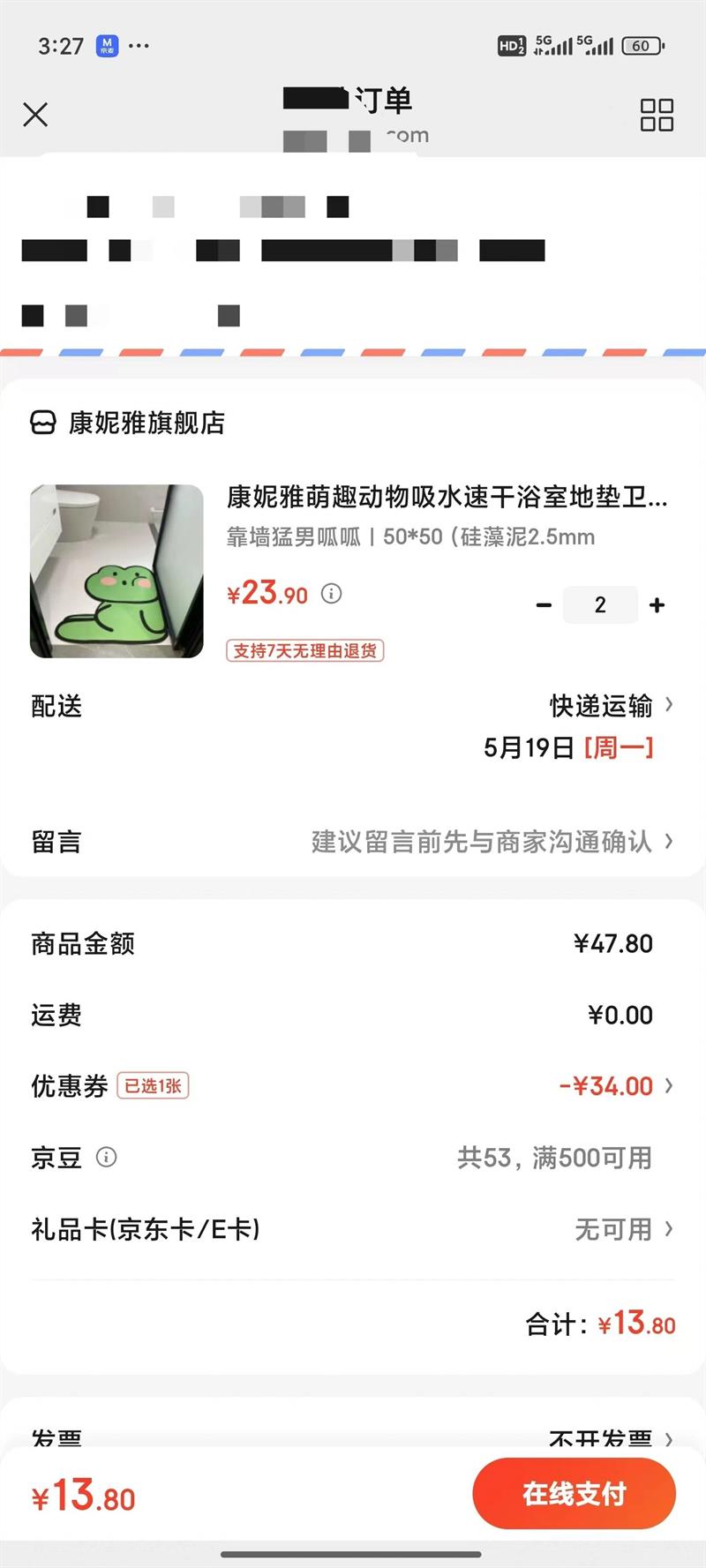
Task: Tap the 在线支付 pay online button
Action: click(575, 1494)
